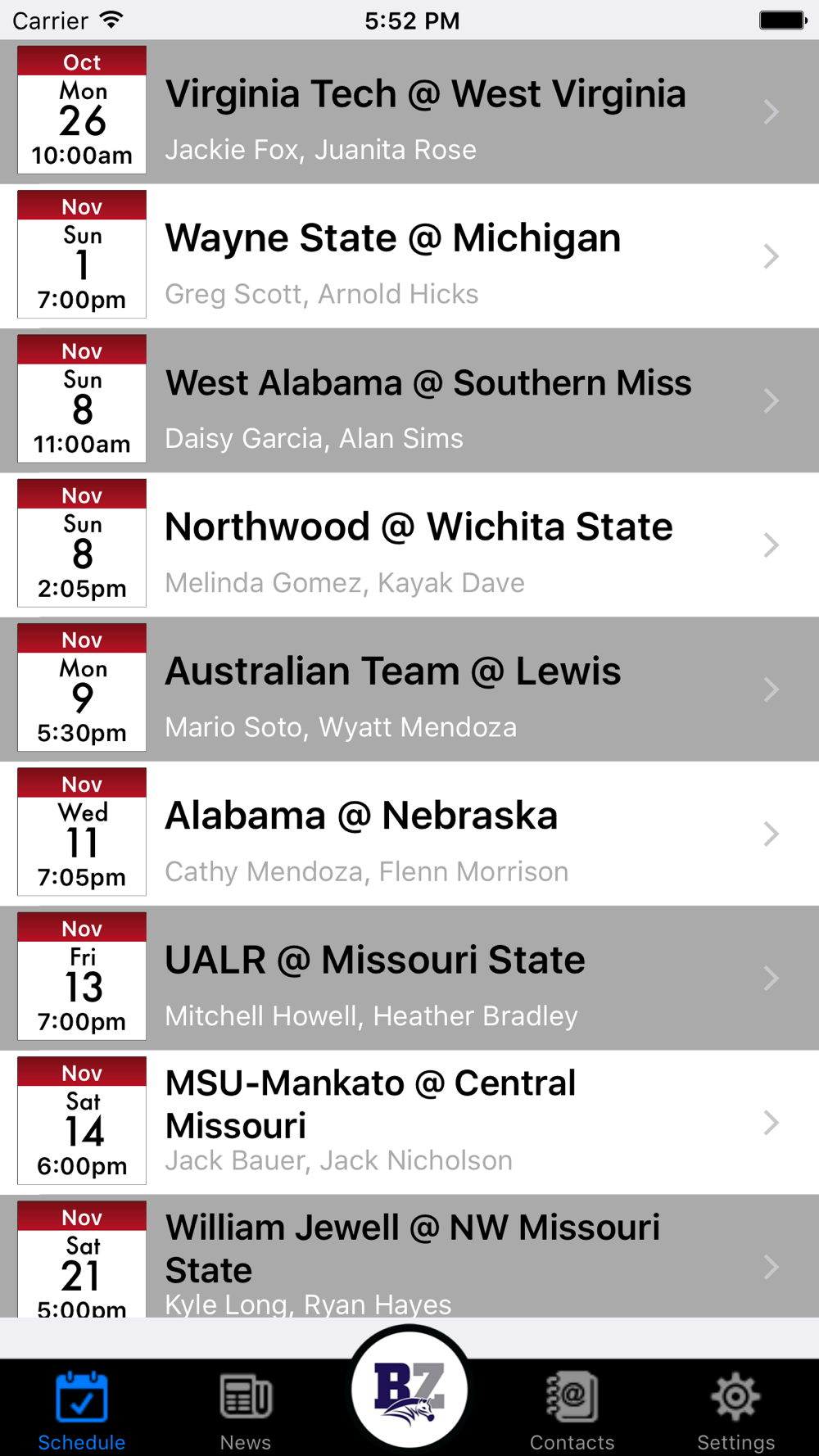Open the Settings tab
This screenshot has height=1456, width=819.
[x=735, y=1410]
